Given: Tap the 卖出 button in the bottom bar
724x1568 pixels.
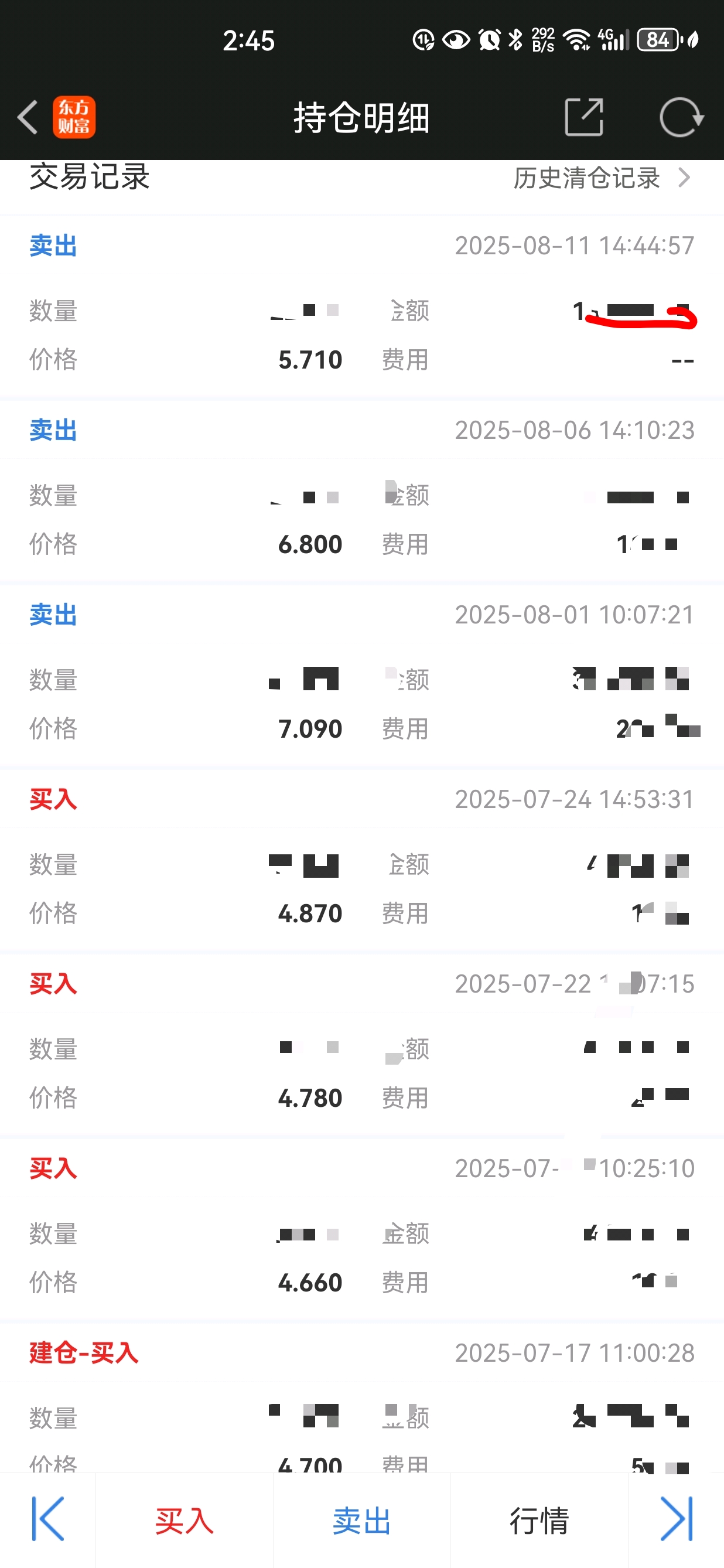Looking at the screenshot, I should (x=362, y=1521).
